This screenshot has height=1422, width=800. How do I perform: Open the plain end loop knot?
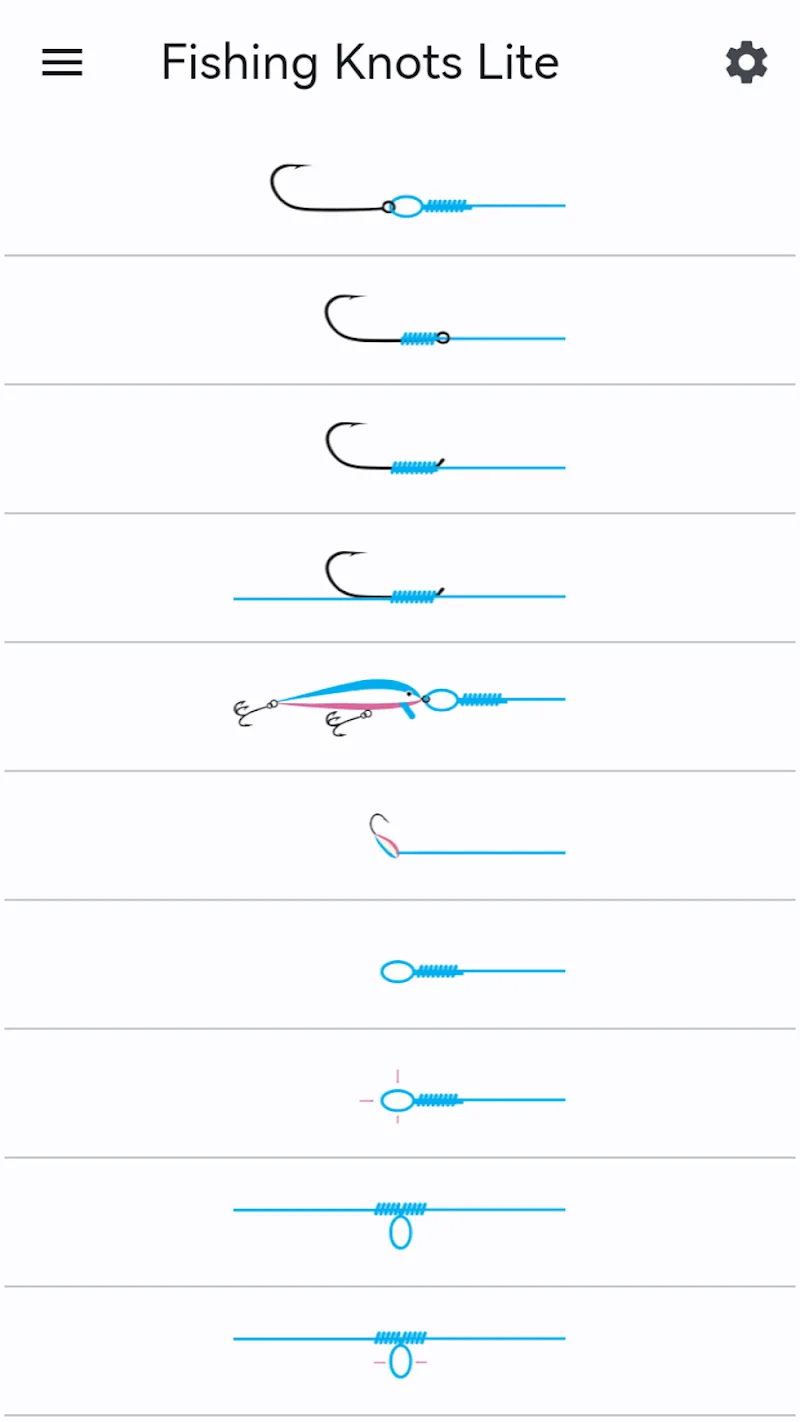(x=400, y=965)
